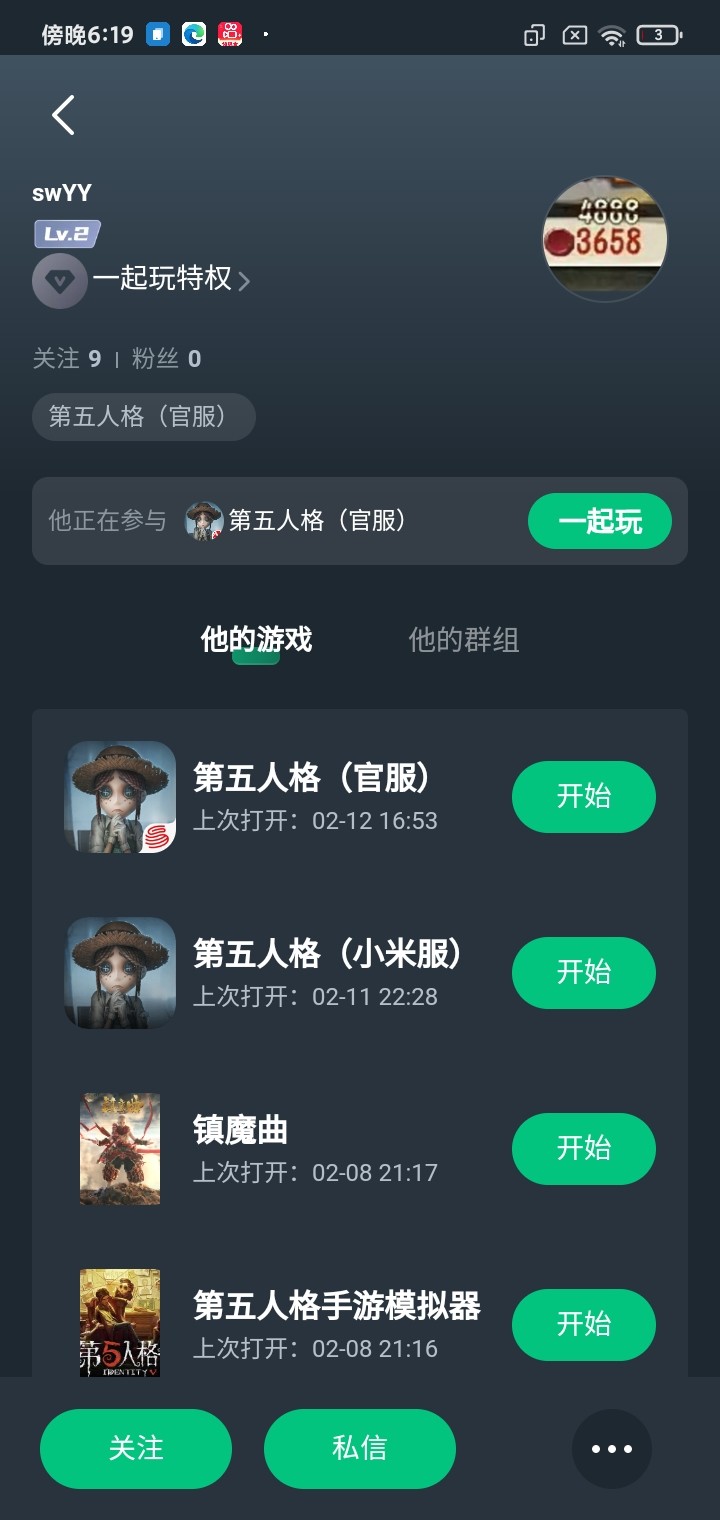
Task: Open the three-dot more options menu
Action: pyautogui.click(x=611, y=1448)
